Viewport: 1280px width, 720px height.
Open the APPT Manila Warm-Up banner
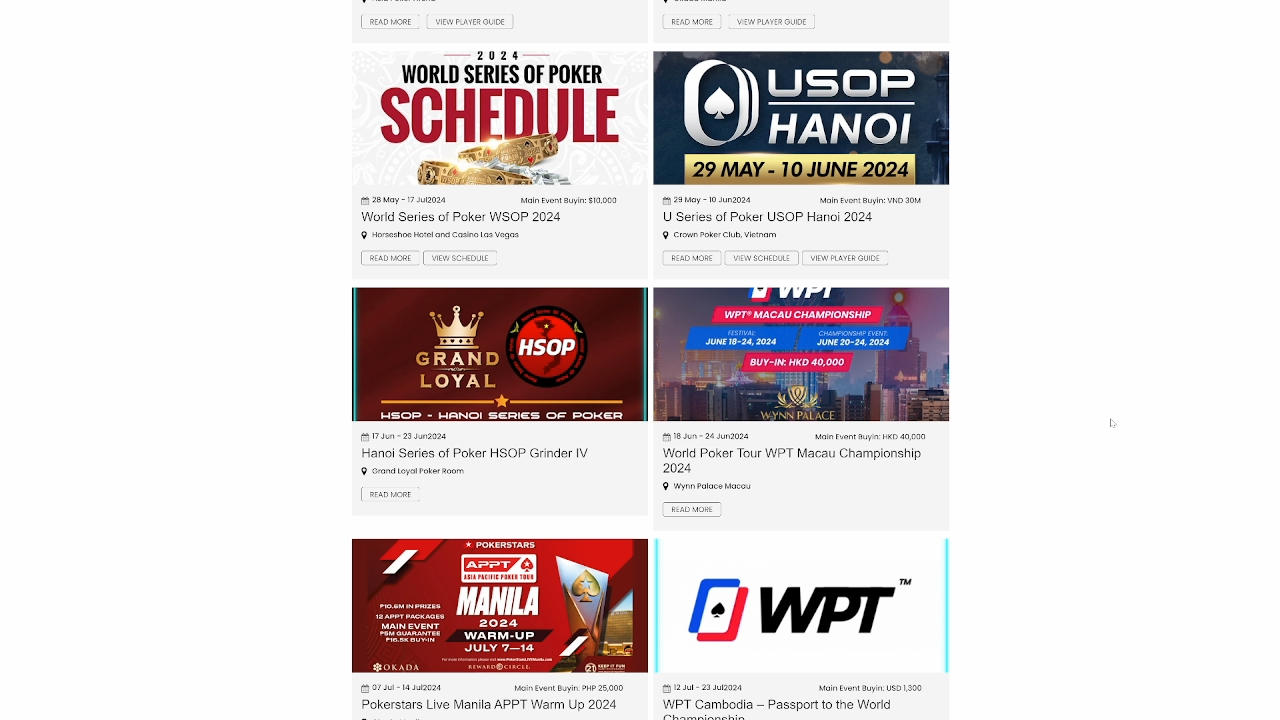coord(499,605)
